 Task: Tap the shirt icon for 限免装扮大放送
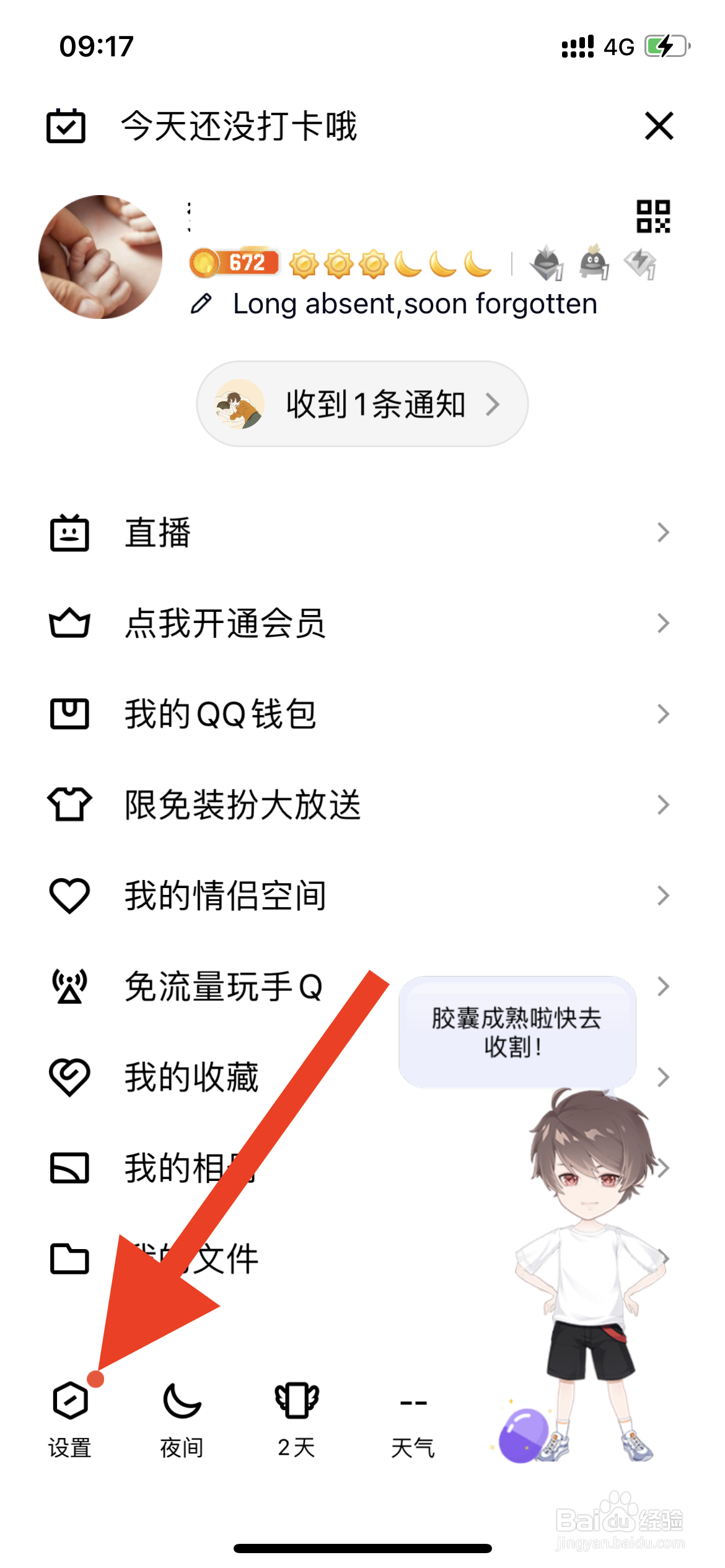[x=69, y=804]
